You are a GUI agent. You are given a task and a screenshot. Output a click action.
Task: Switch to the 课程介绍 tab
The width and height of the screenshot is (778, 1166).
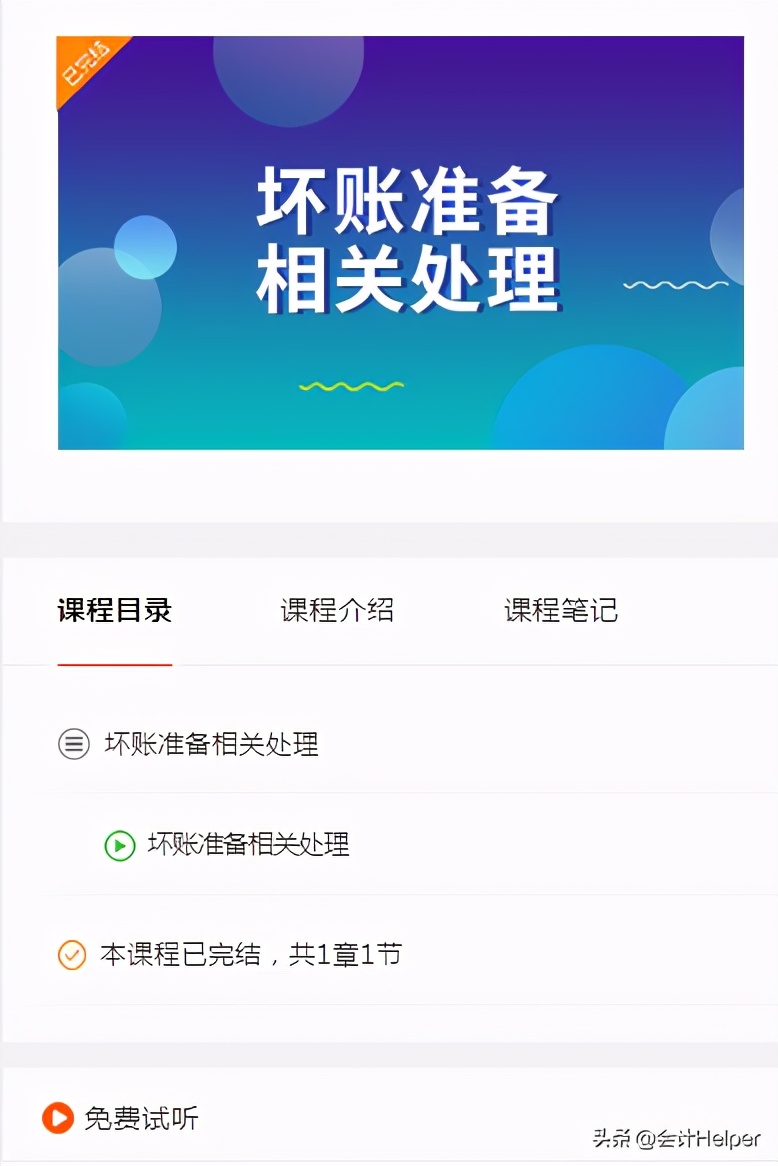pyautogui.click(x=338, y=611)
